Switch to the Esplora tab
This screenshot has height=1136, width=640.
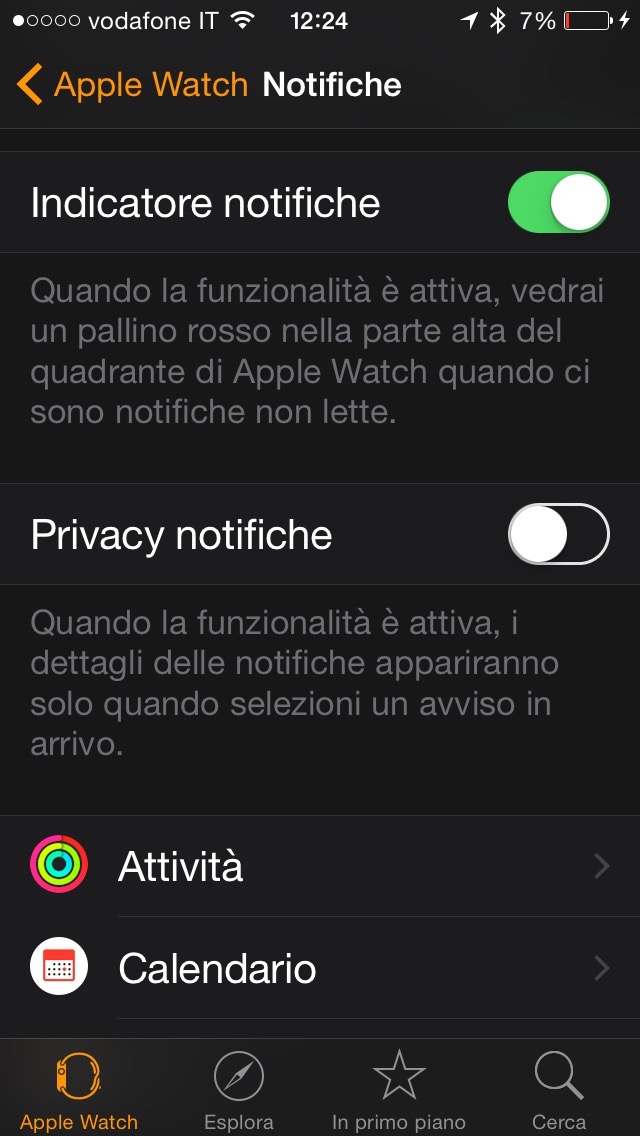click(x=239, y=1088)
